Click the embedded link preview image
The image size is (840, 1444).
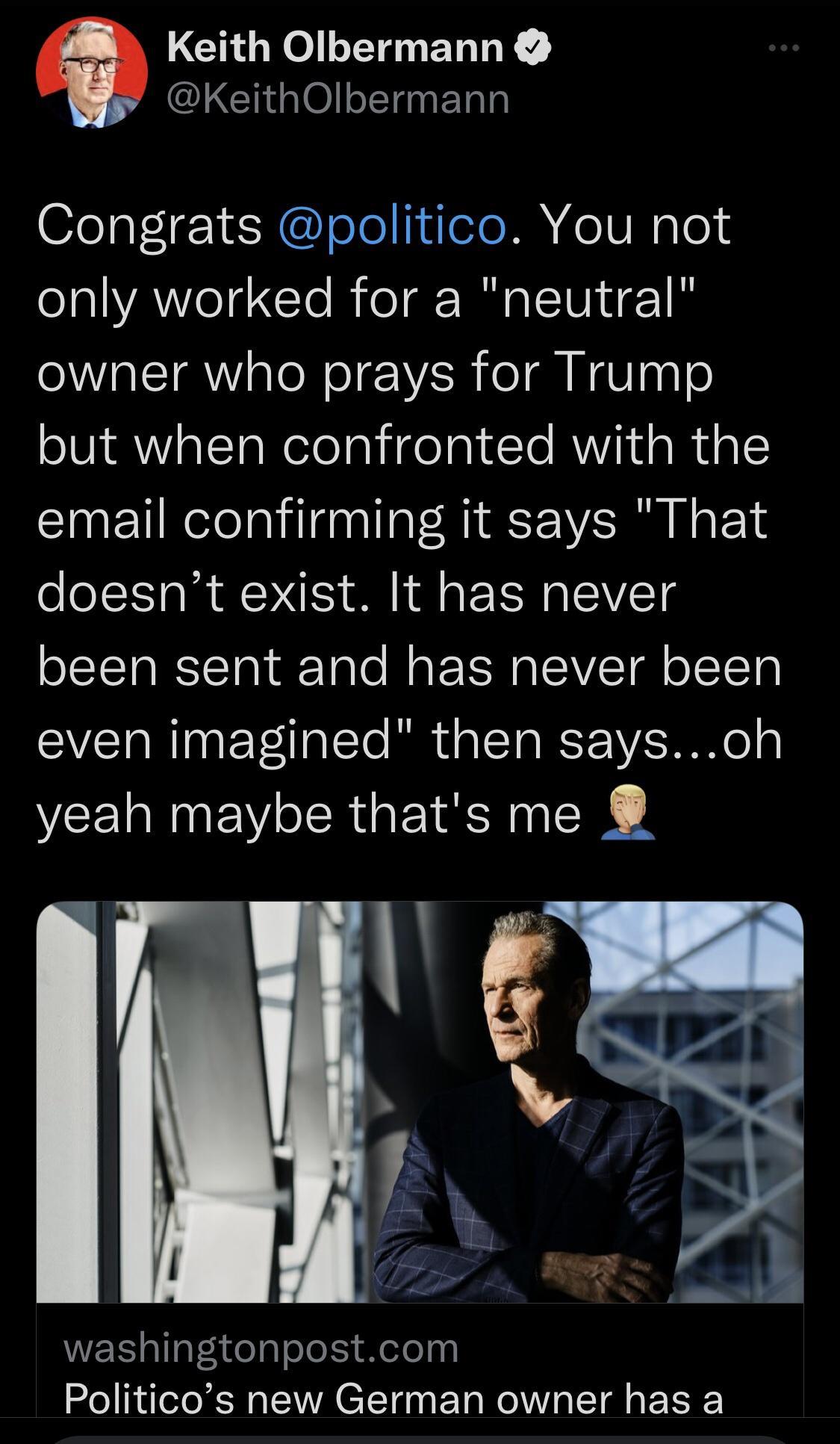point(420,1098)
